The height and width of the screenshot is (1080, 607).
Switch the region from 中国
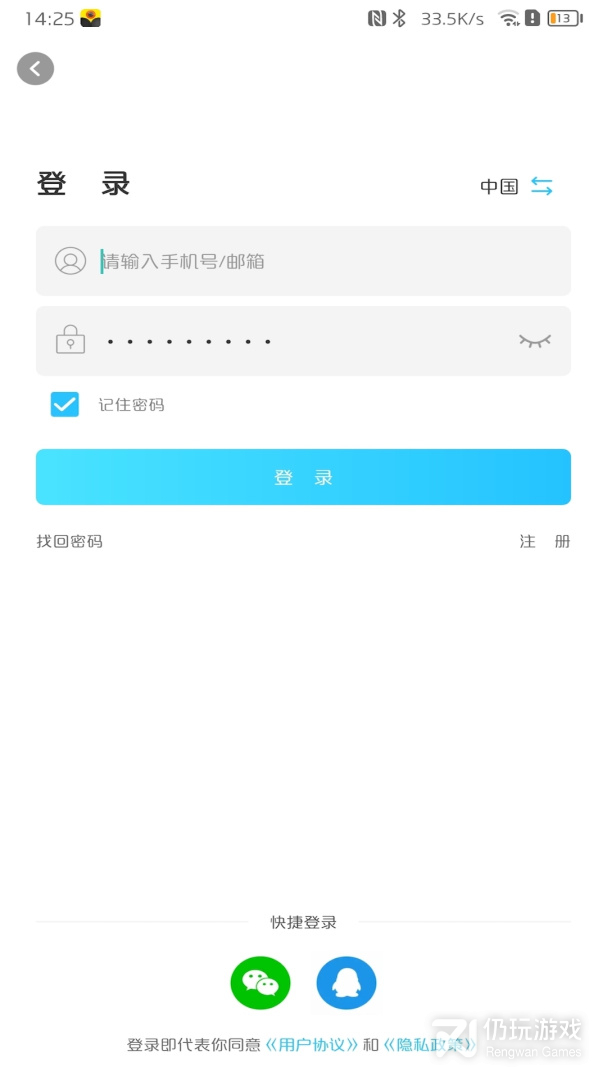pos(541,186)
